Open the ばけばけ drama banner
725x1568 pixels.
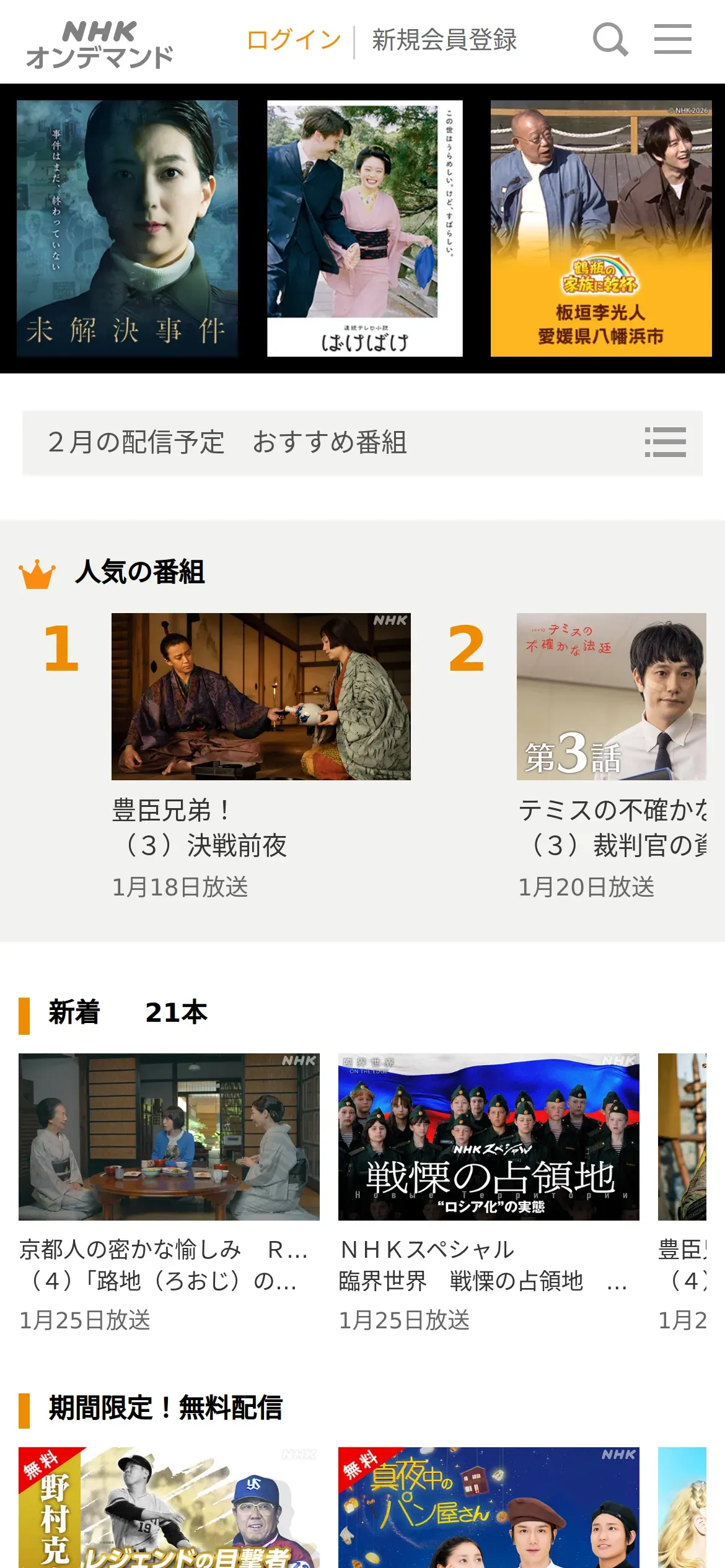click(364, 229)
